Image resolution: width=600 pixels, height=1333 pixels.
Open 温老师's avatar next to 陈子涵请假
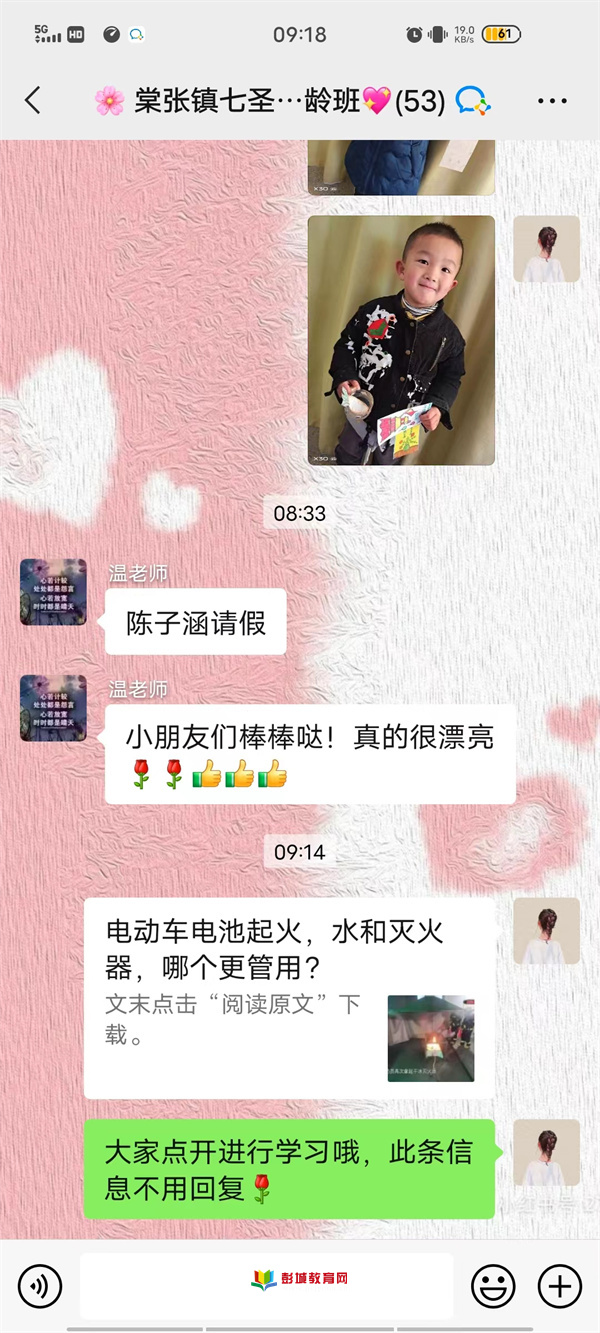(53, 592)
